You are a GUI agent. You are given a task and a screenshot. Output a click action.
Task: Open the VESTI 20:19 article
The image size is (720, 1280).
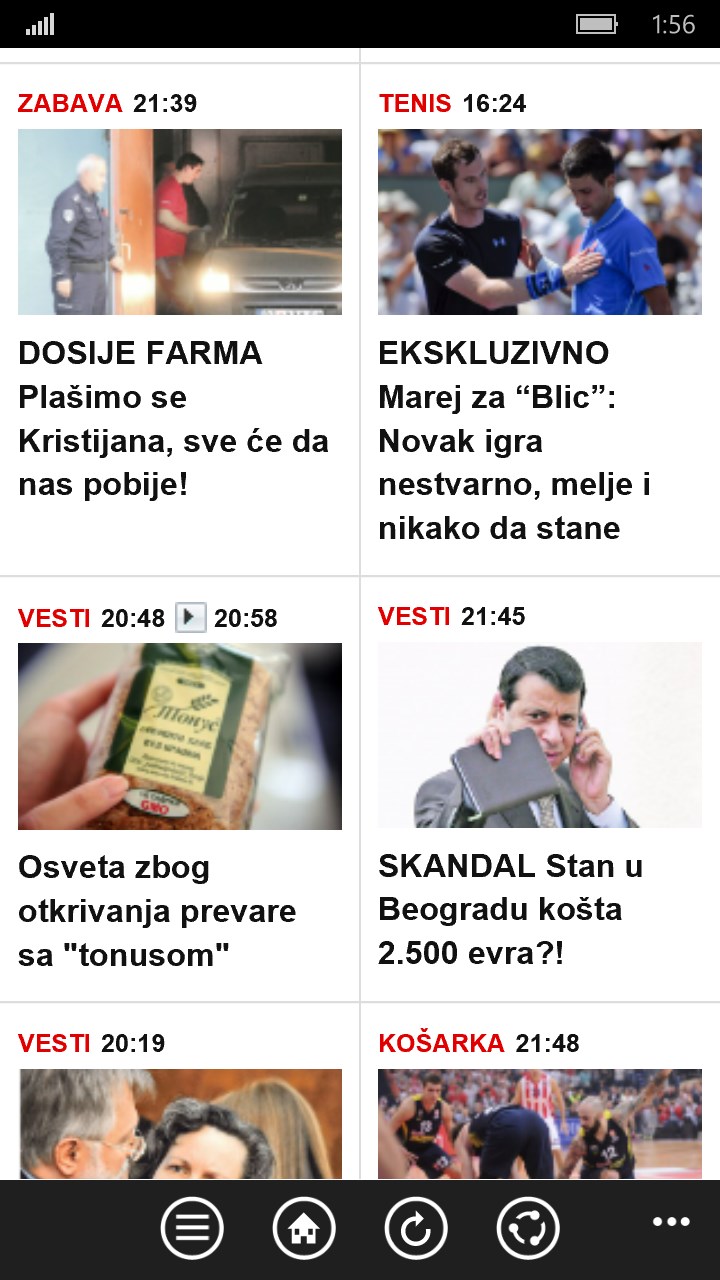[x=180, y=1120]
